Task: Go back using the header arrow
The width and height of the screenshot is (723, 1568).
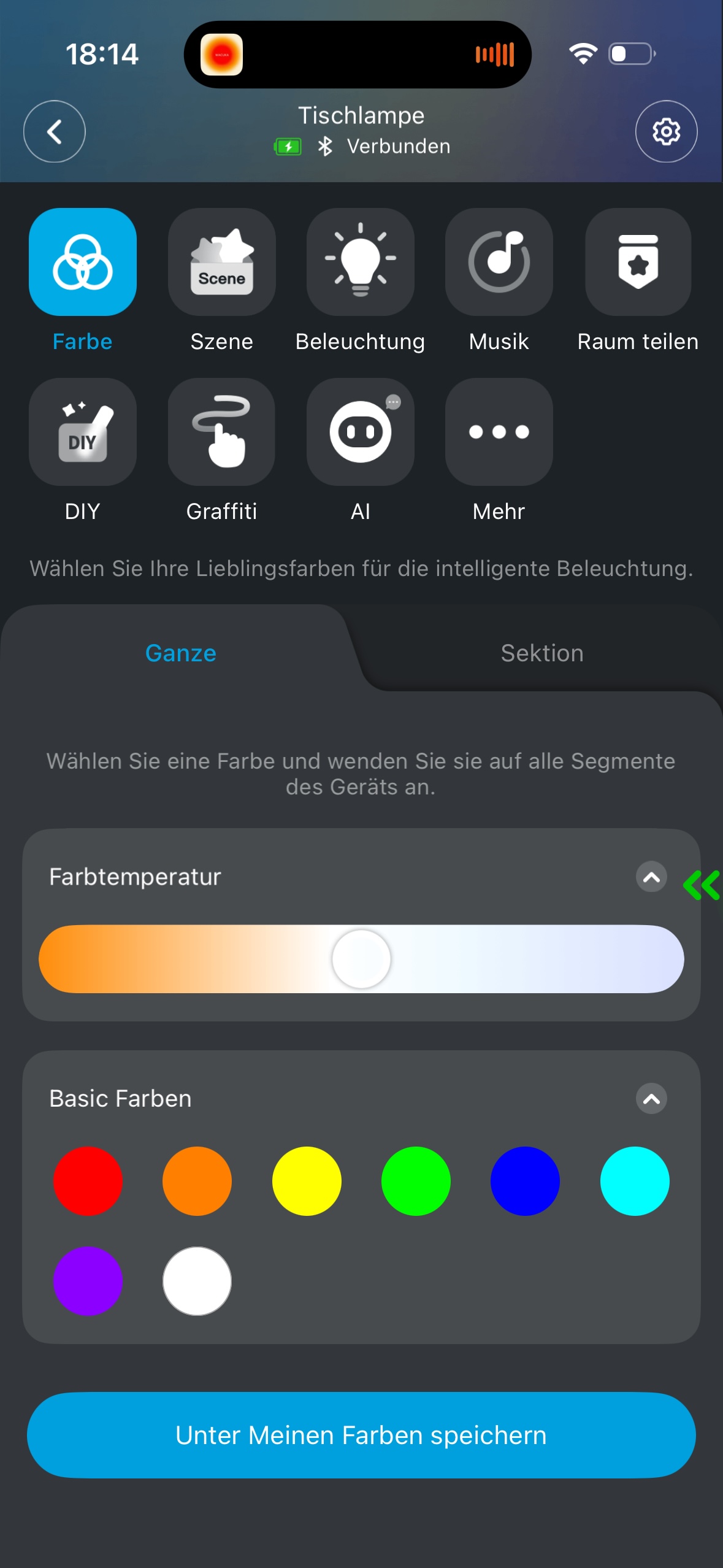Action: coord(54,131)
